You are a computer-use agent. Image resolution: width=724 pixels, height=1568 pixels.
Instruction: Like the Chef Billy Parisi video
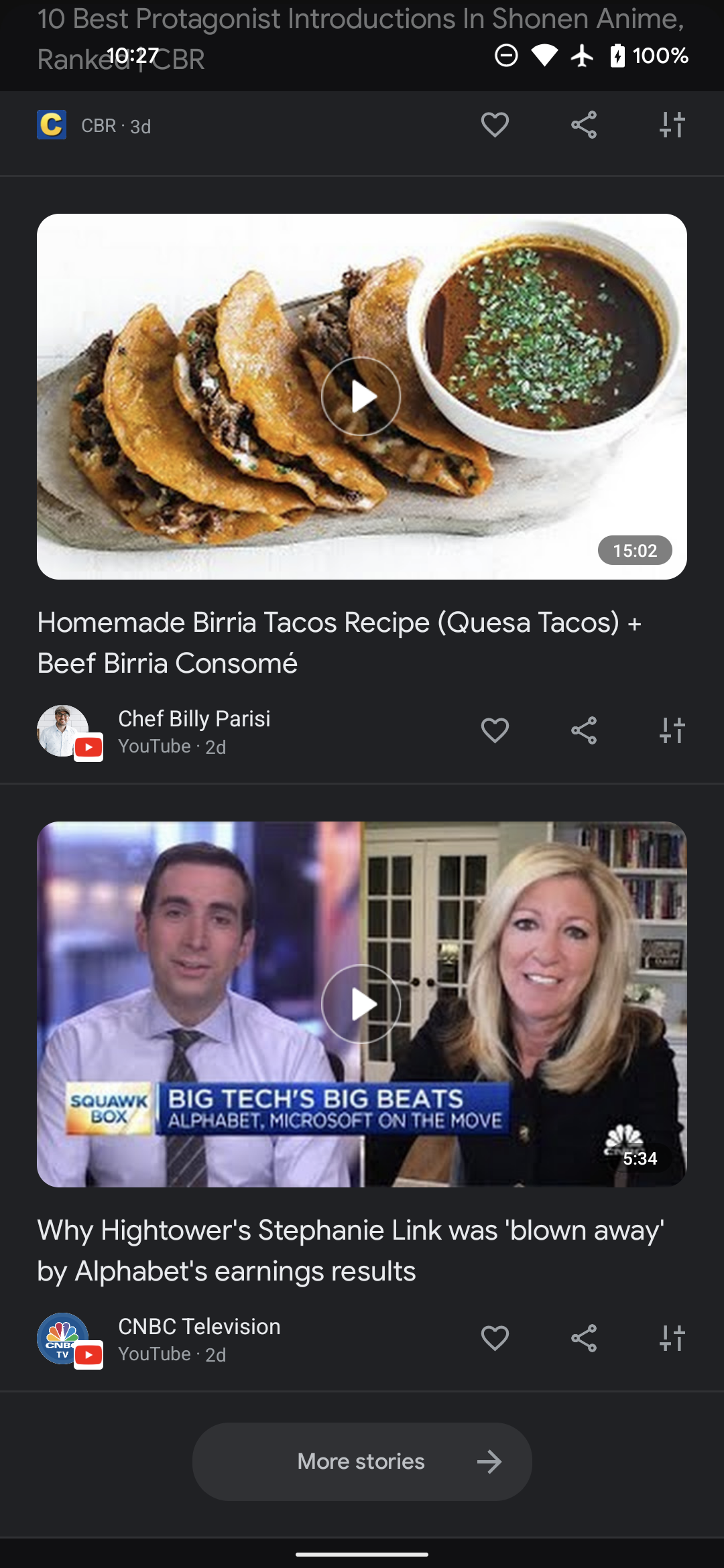pyautogui.click(x=495, y=730)
